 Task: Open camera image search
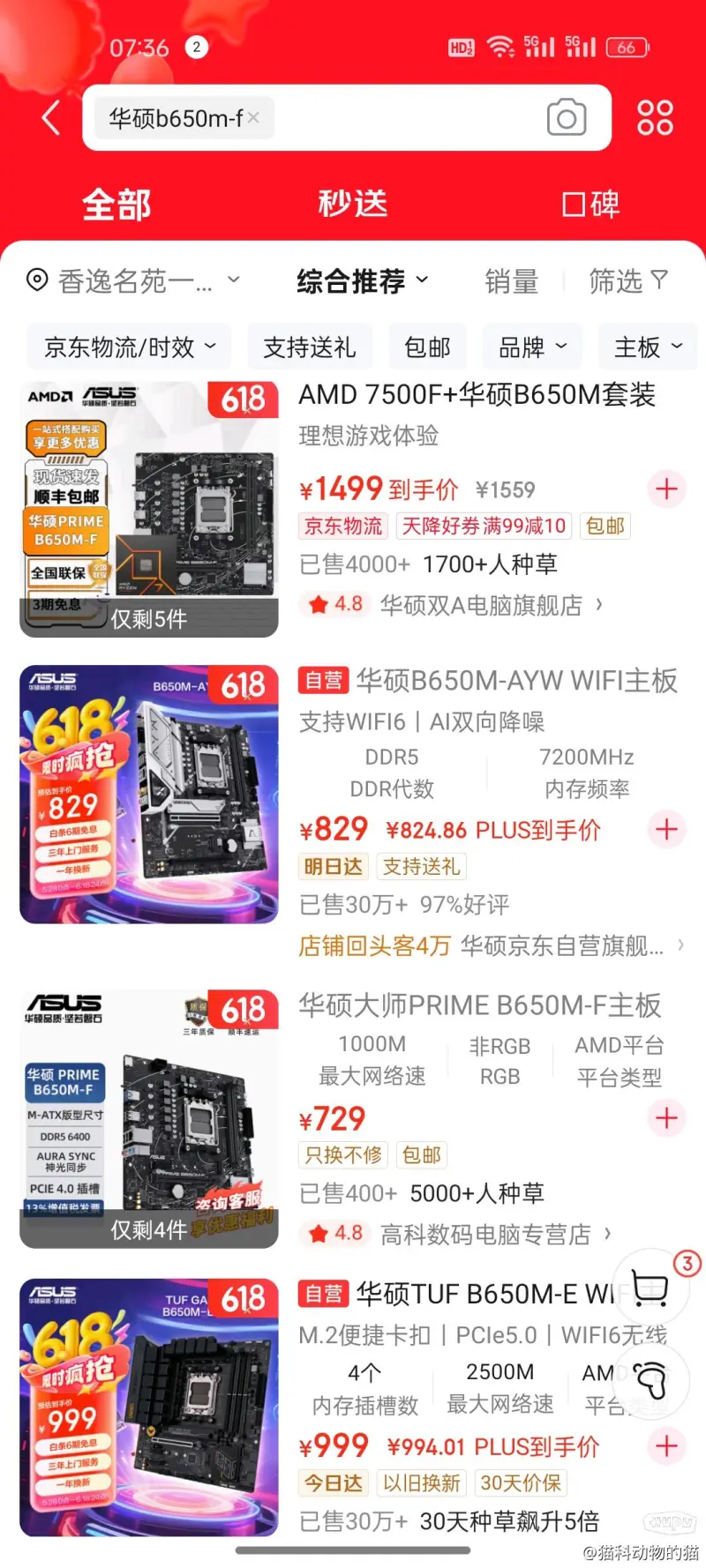(566, 117)
